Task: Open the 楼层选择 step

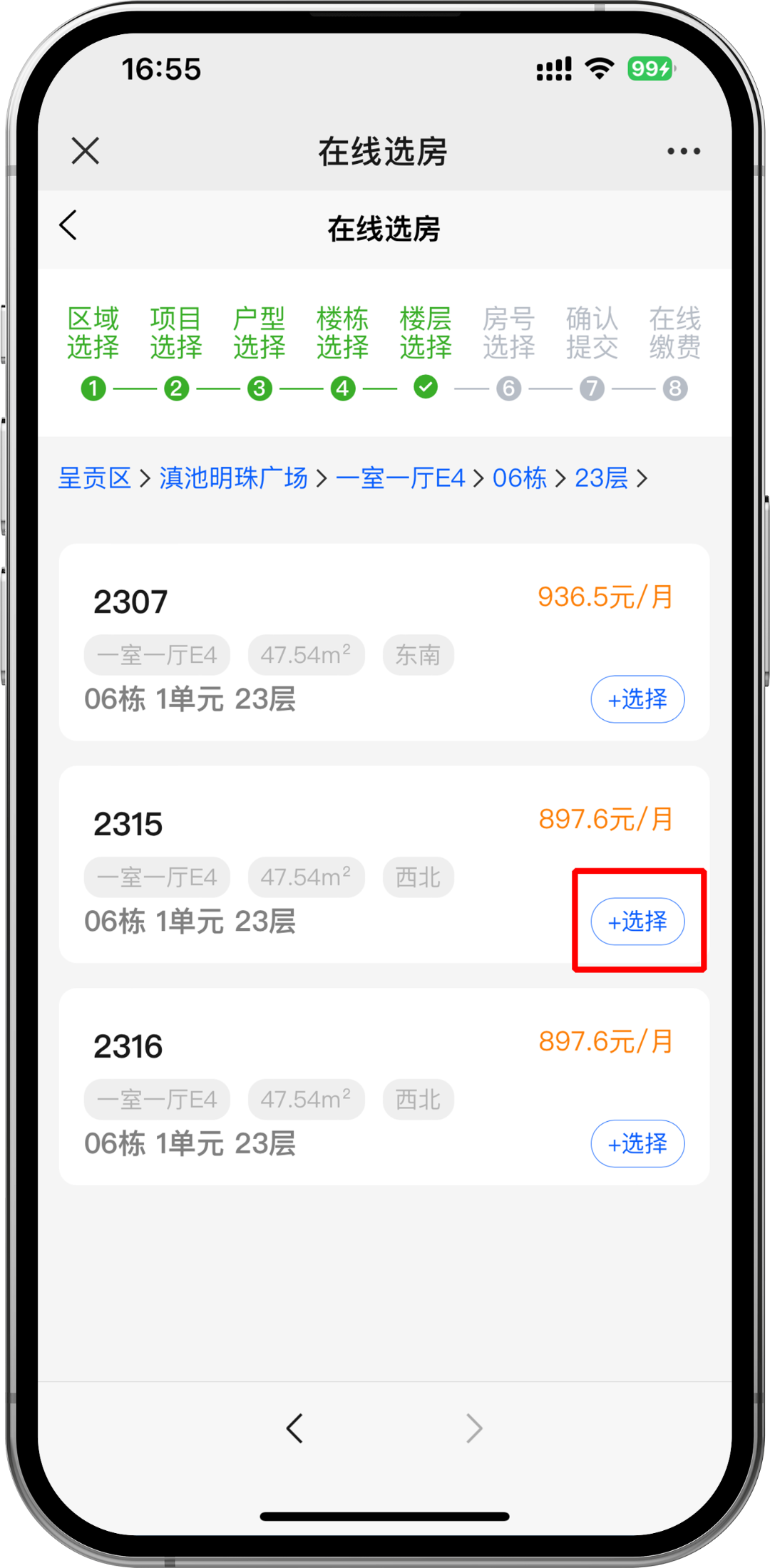Action: pyautogui.click(x=426, y=334)
